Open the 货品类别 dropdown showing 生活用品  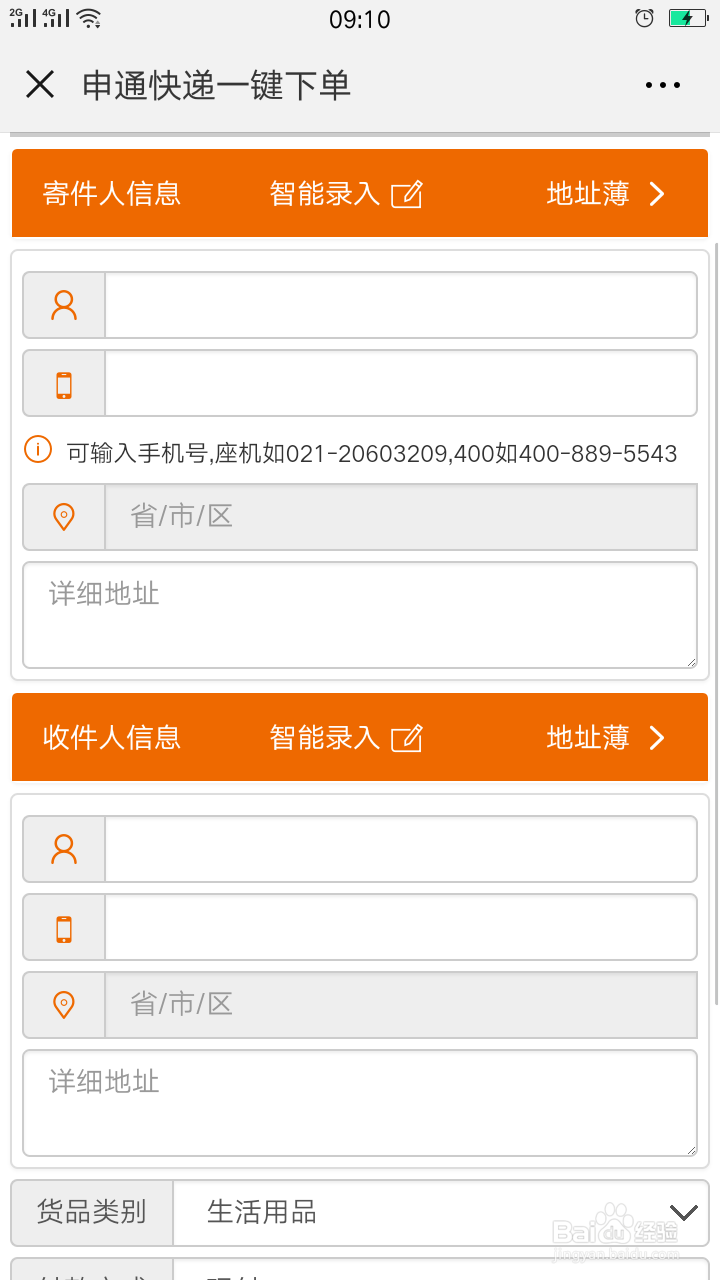point(683,1212)
